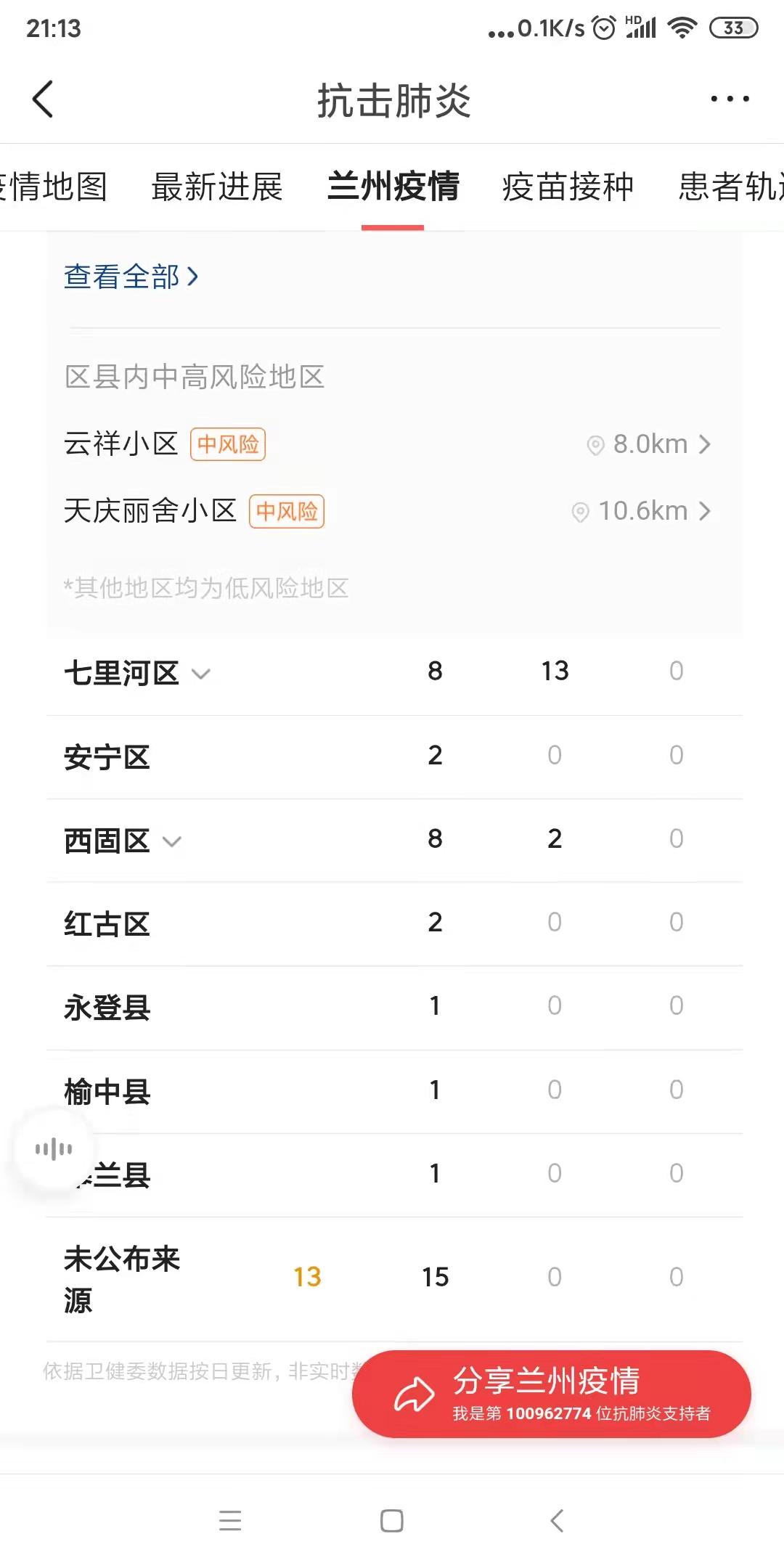Tap the battery indicator showing 33
Image resolution: width=784 pixels, height=1568 pixels.
[x=733, y=28]
